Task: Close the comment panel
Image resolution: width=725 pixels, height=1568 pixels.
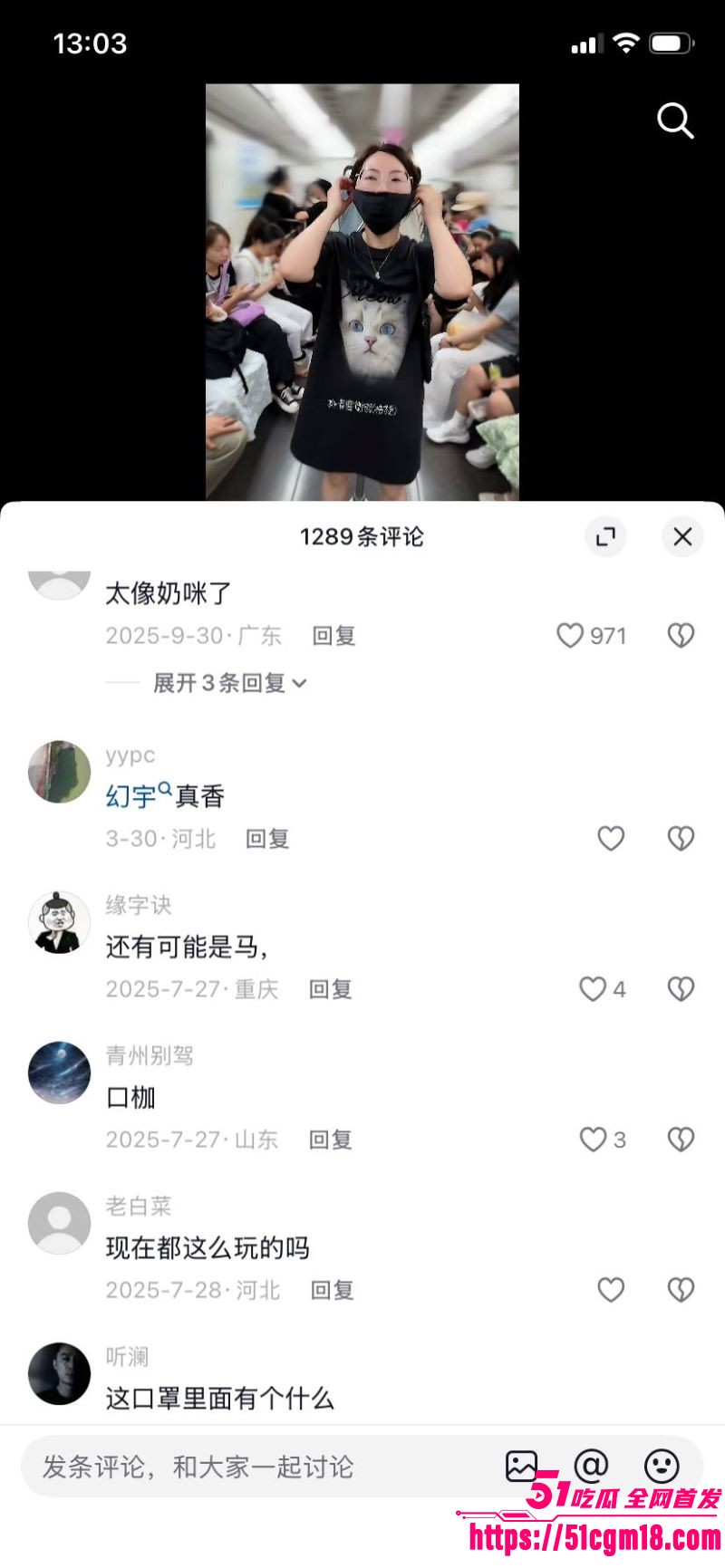Action: [681, 536]
